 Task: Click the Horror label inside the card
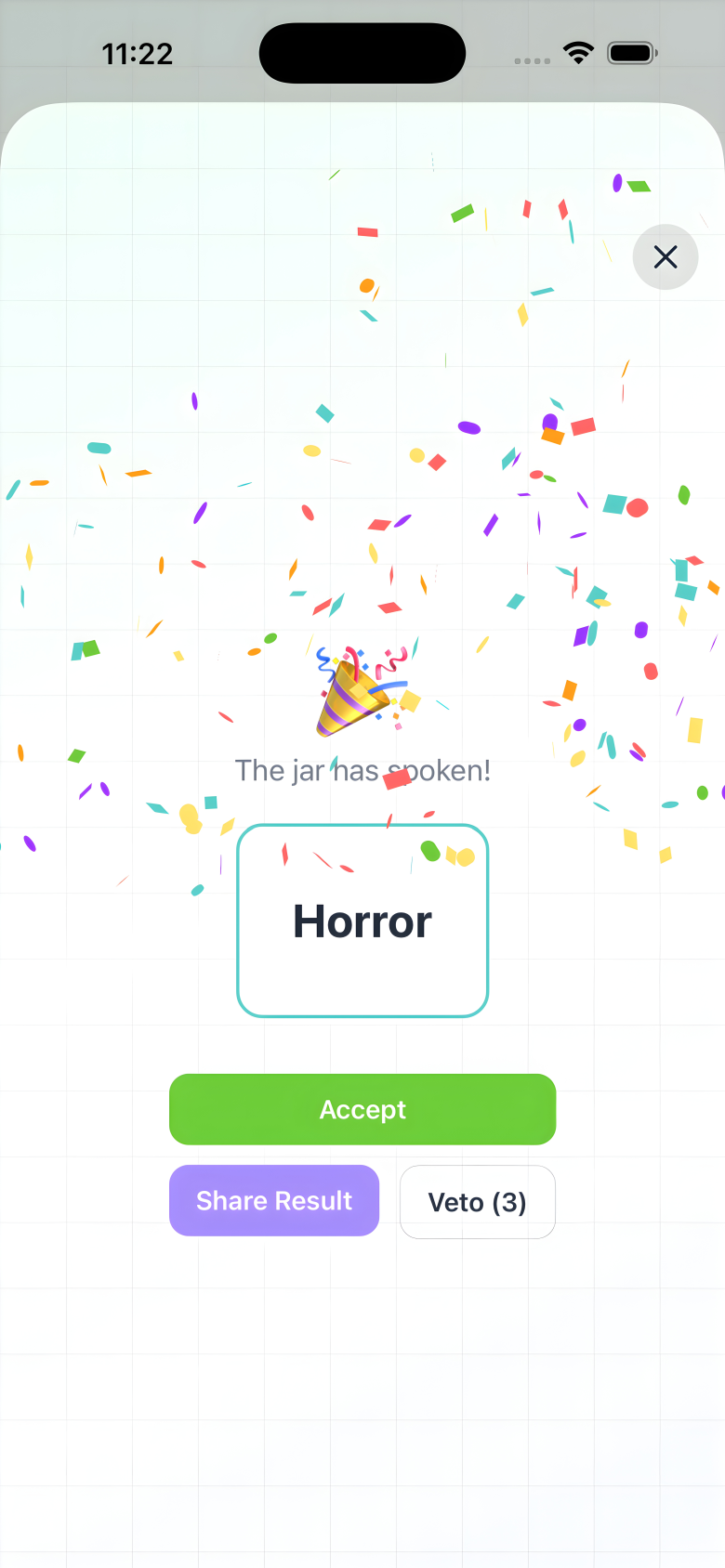[362, 921]
